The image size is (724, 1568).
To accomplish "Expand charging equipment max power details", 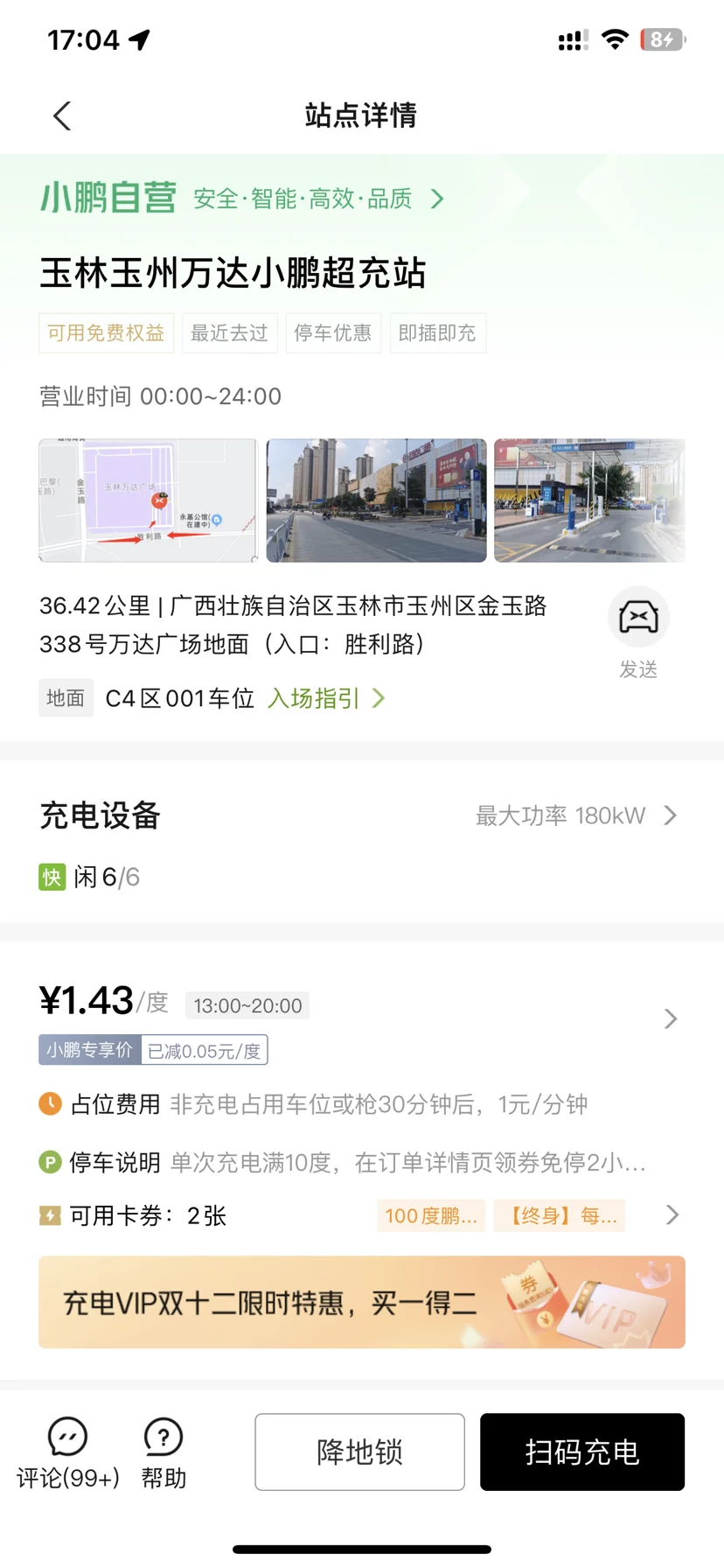I will pyautogui.click(x=575, y=815).
